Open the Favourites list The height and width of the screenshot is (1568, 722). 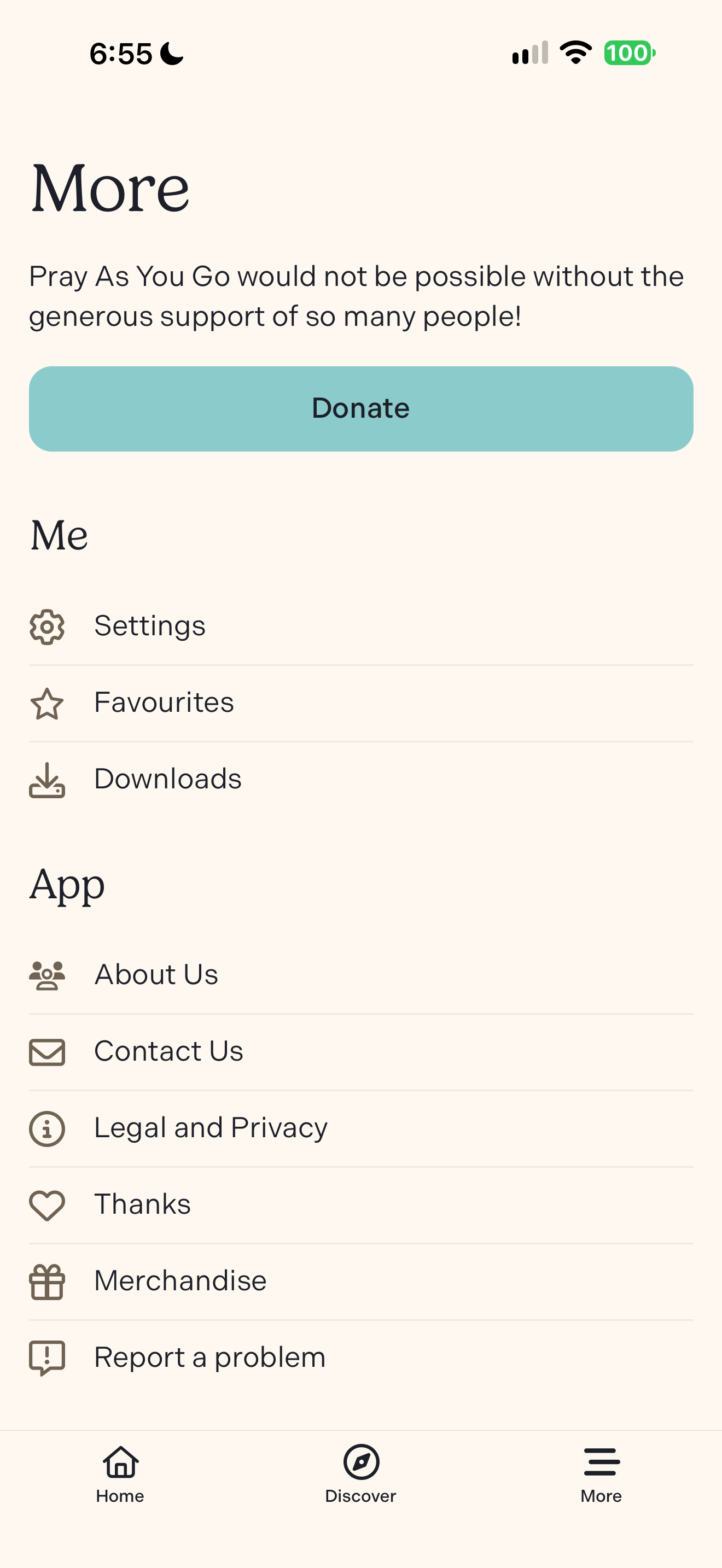[x=361, y=703]
